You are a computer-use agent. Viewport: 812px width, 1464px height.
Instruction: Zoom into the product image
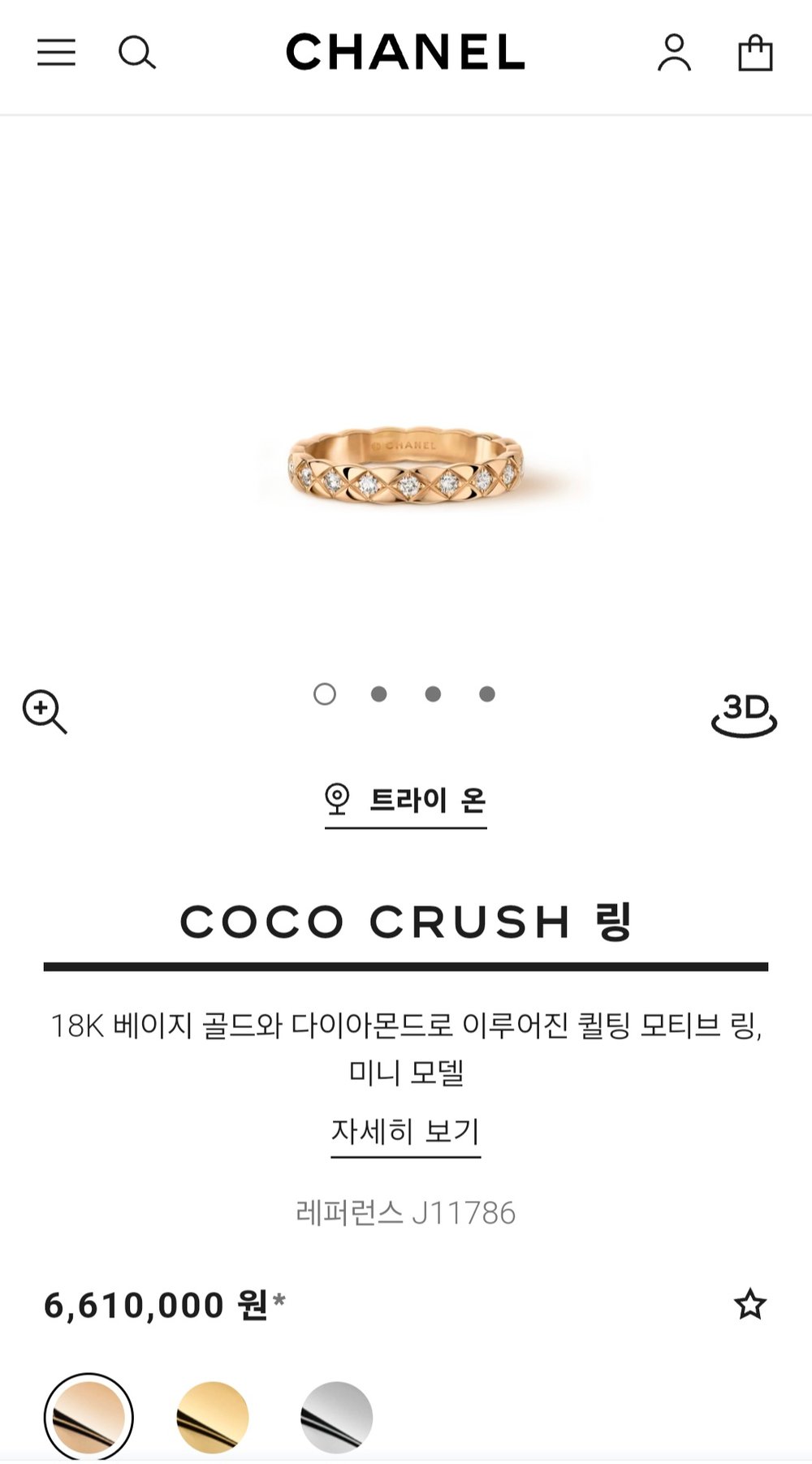pos(45,712)
